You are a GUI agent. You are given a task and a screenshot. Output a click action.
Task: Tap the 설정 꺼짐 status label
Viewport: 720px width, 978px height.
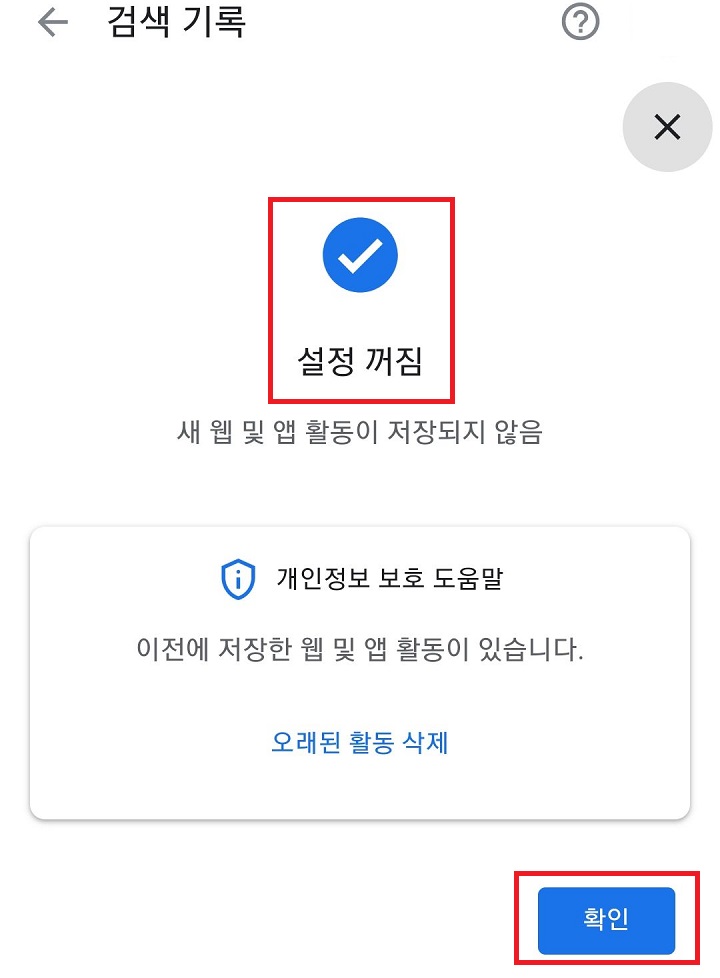point(361,358)
